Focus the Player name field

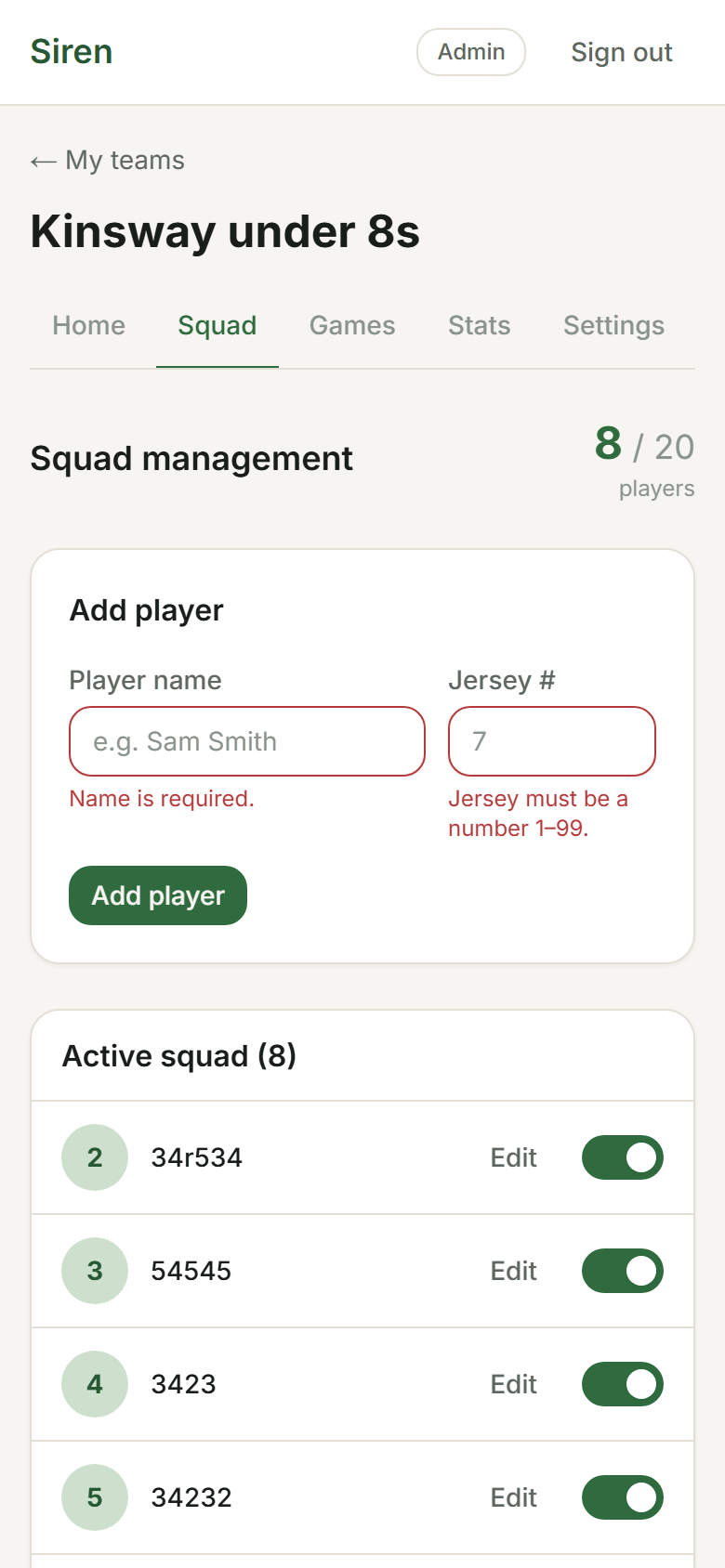(247, 741)
